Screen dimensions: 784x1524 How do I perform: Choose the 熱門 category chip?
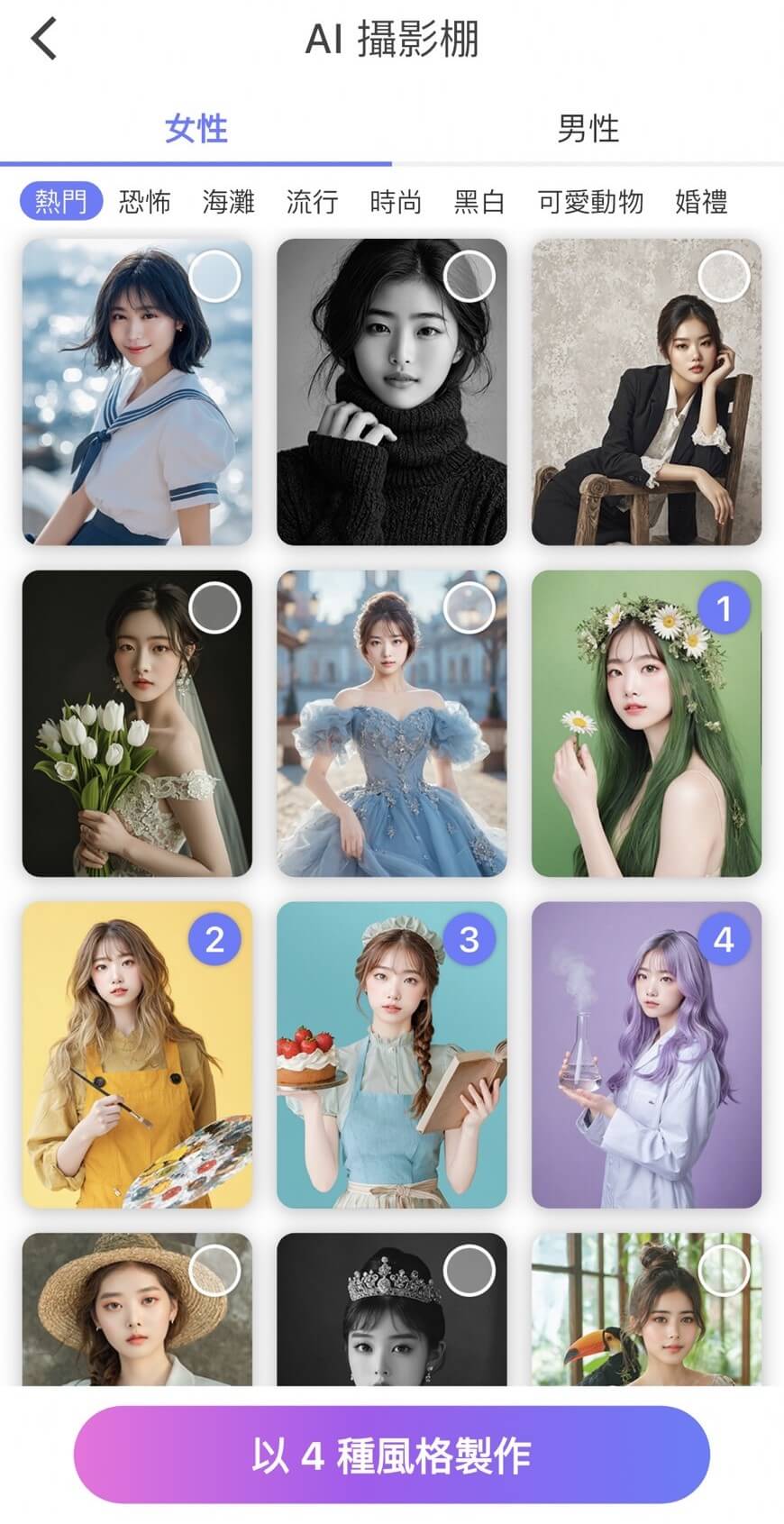(x=60, y=202)
